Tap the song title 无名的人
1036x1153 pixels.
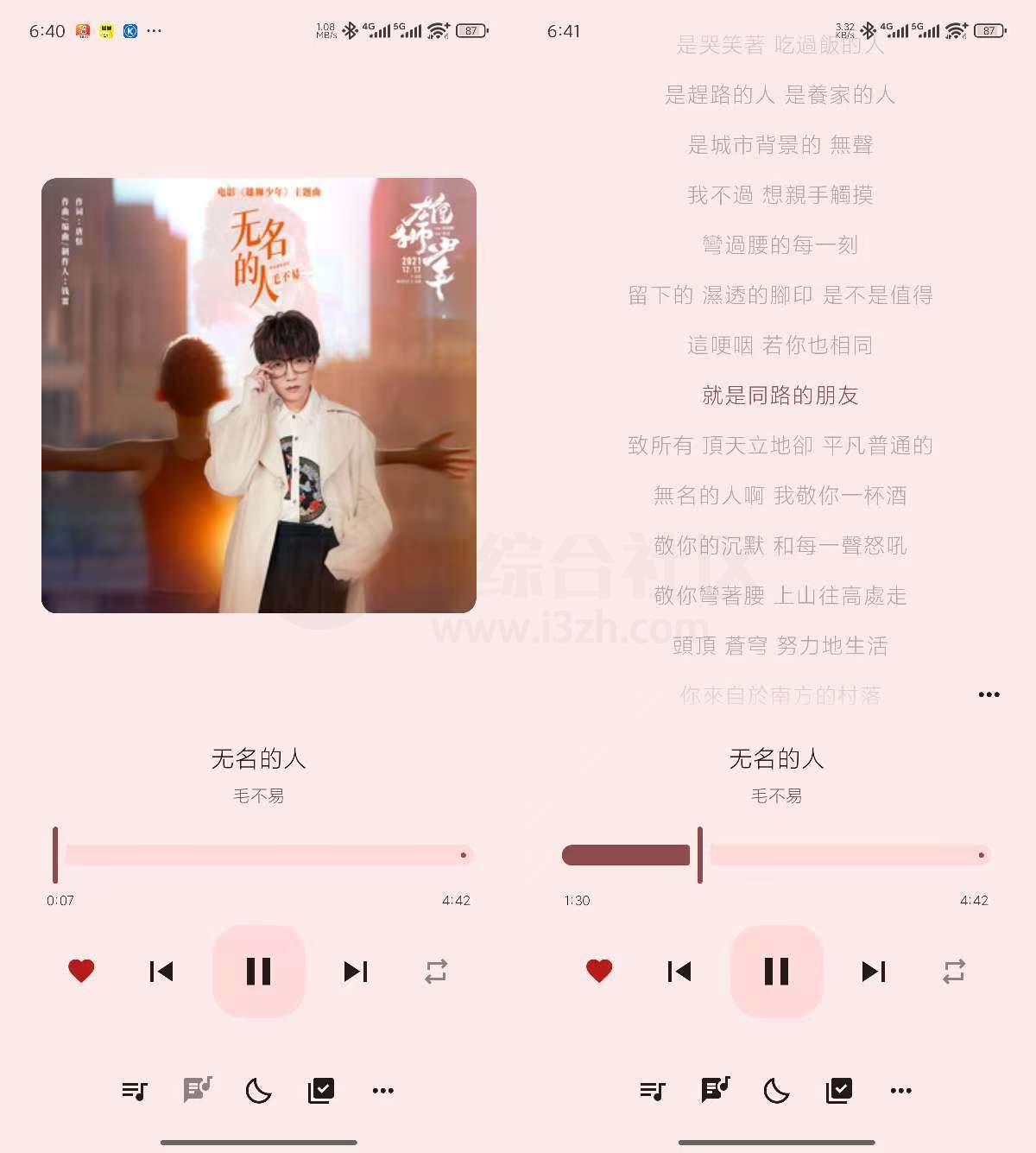pyautogui.click(x=259, y=758)
